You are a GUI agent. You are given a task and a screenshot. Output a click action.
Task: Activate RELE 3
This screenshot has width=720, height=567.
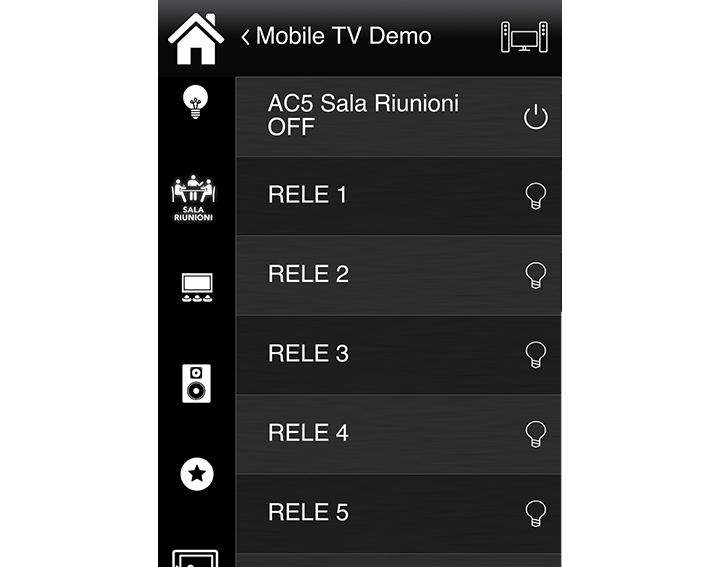click(536, 354)
